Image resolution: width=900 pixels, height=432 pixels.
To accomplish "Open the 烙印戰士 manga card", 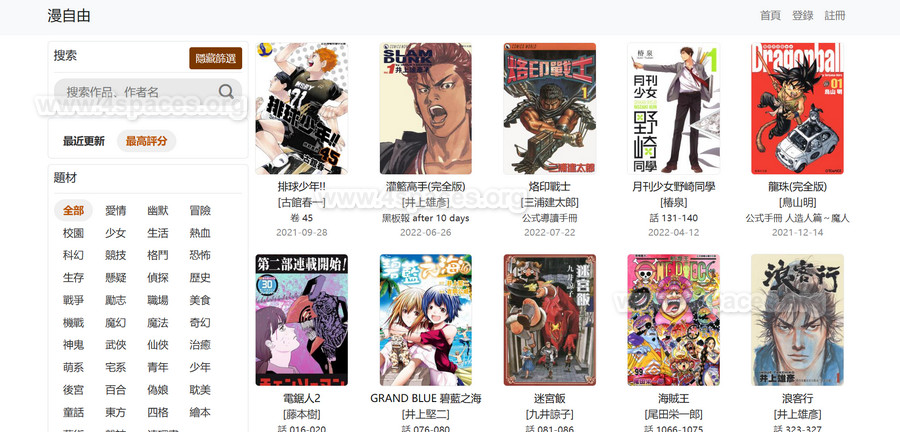I will [x=549, y=110].
